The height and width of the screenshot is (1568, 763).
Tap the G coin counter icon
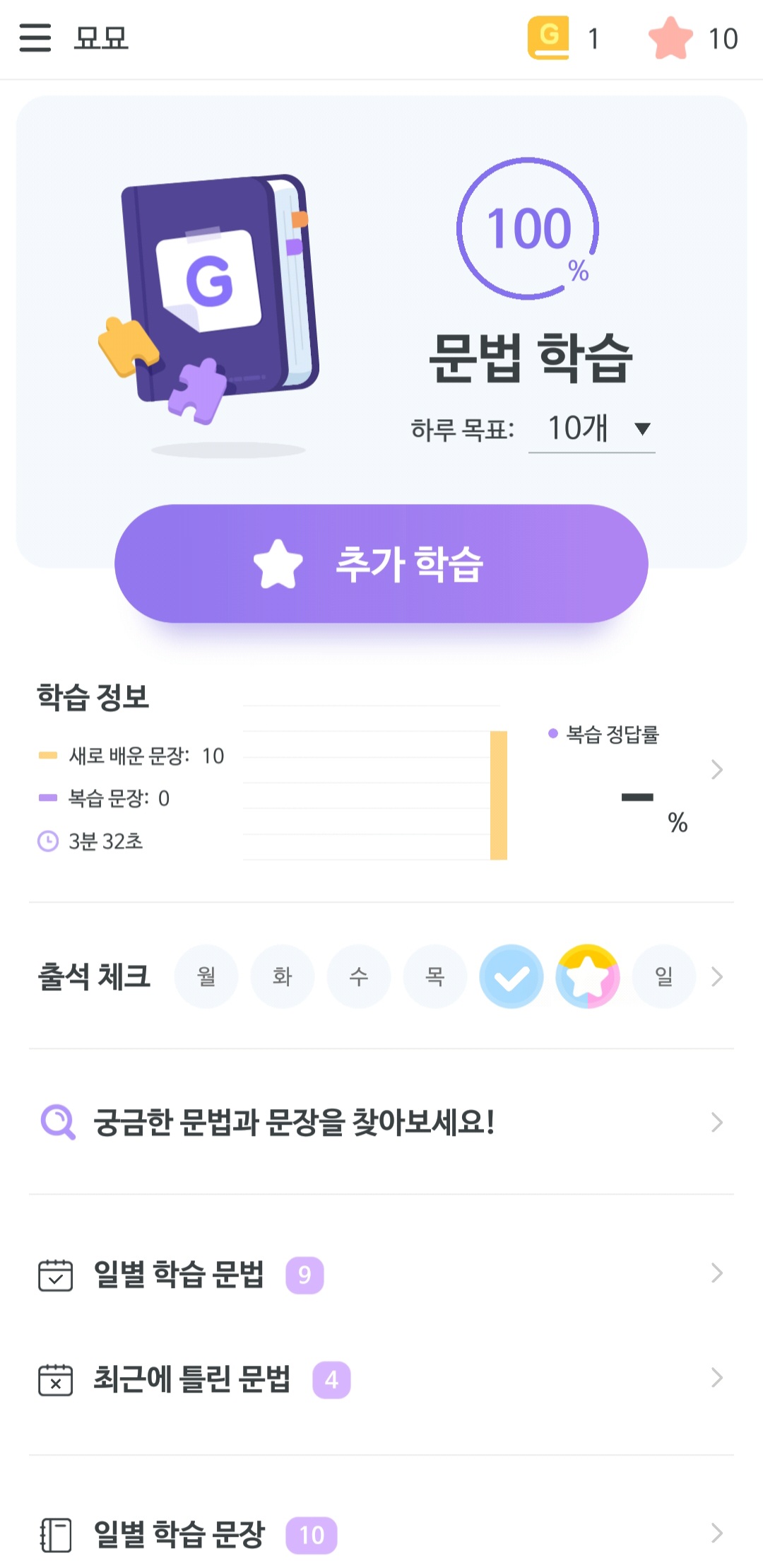click(x=548, y=38)
